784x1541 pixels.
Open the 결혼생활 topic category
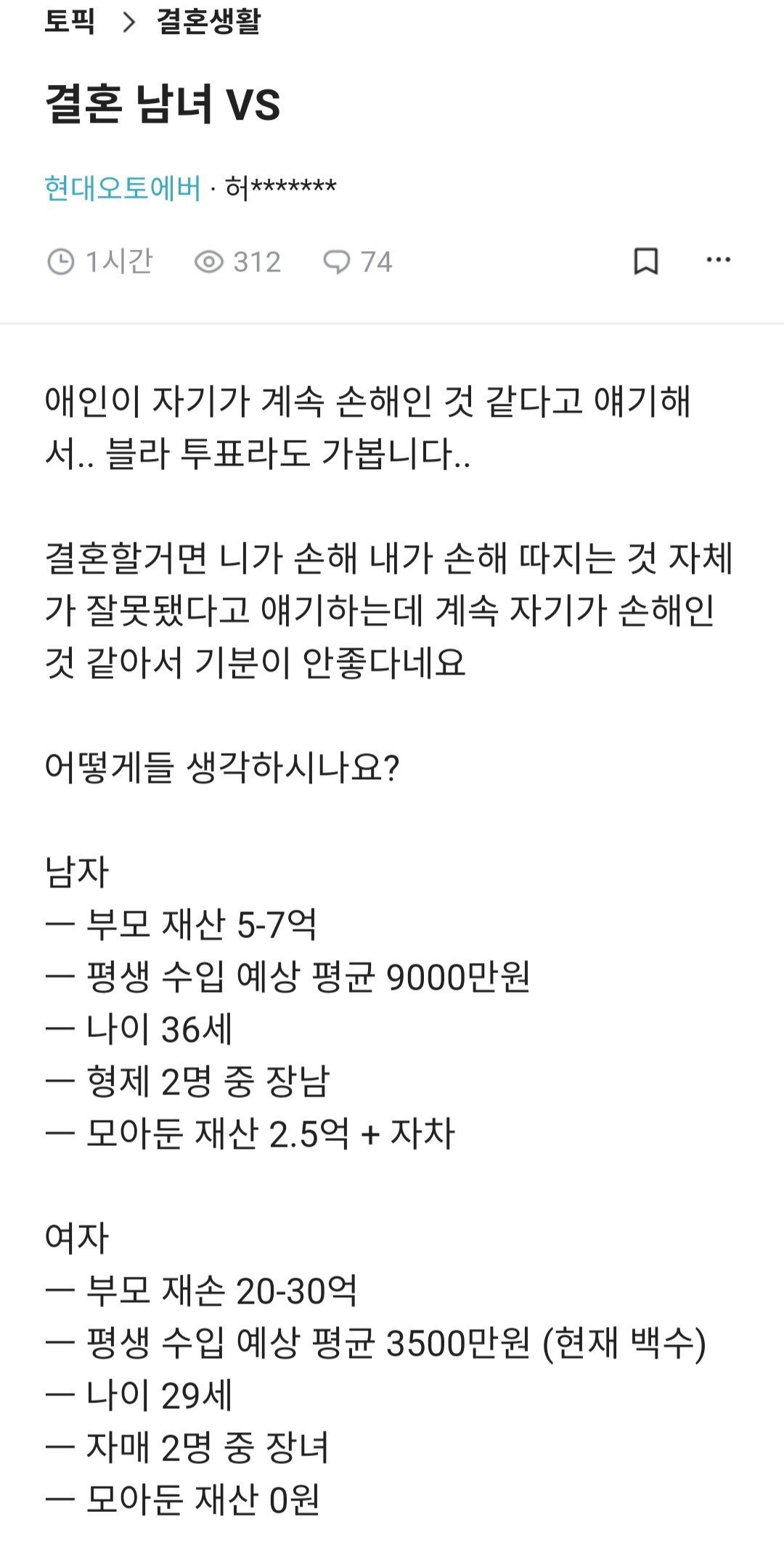pos(208,21)
